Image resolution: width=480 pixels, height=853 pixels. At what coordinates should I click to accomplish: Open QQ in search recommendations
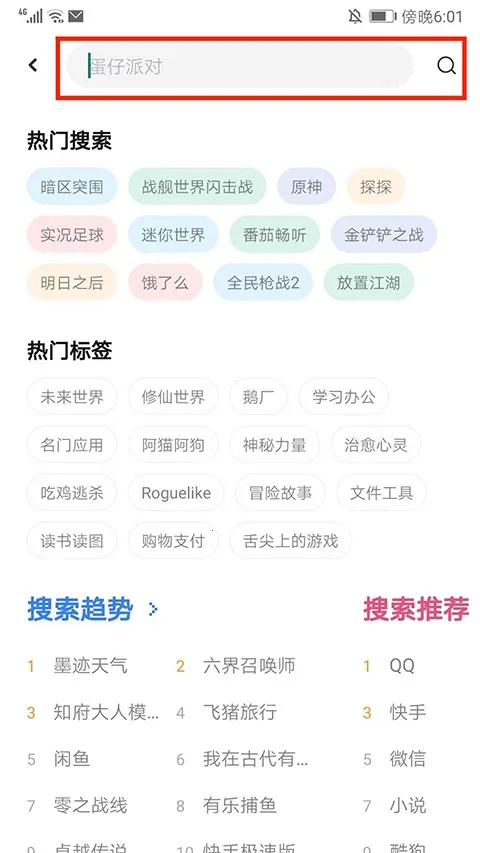(x=402, y=666)
